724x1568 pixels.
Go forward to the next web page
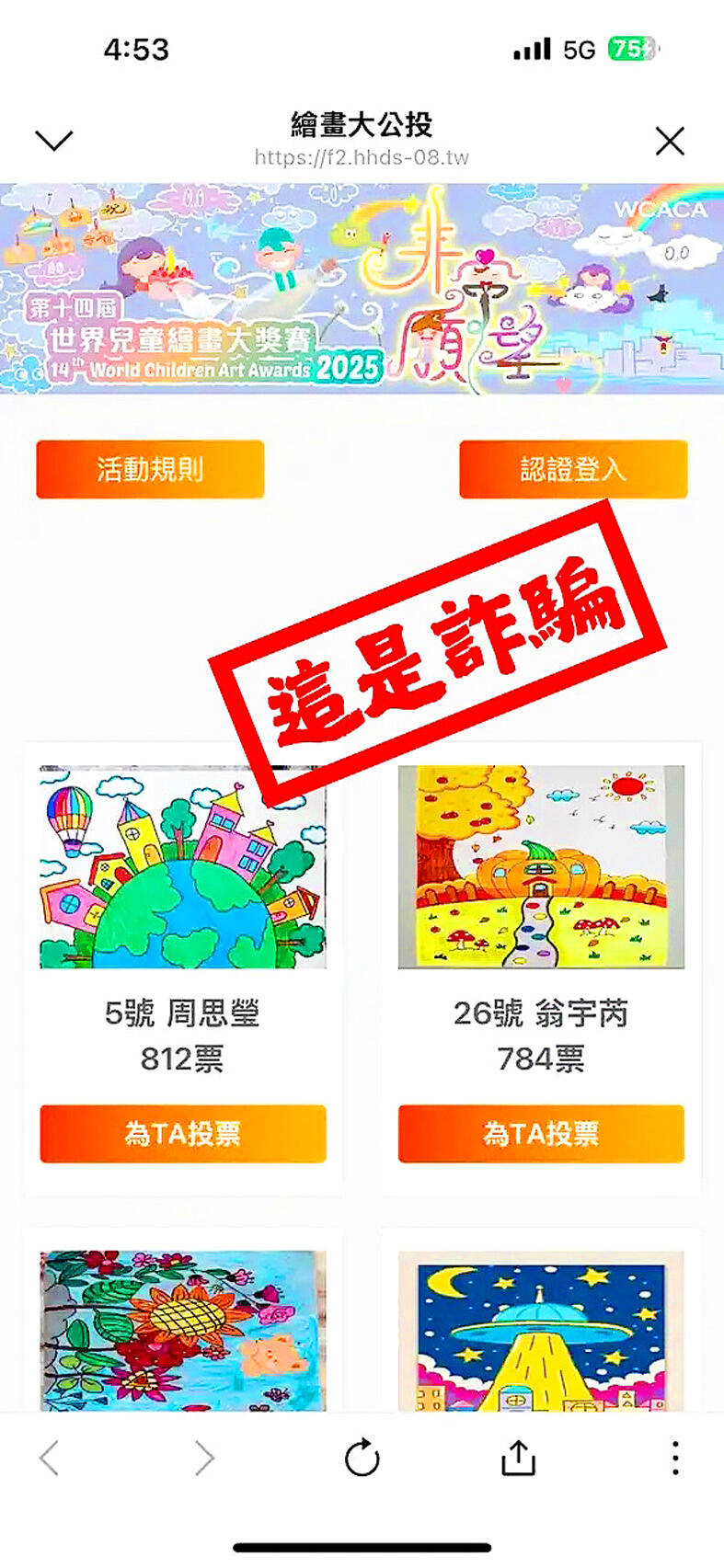204,1459
